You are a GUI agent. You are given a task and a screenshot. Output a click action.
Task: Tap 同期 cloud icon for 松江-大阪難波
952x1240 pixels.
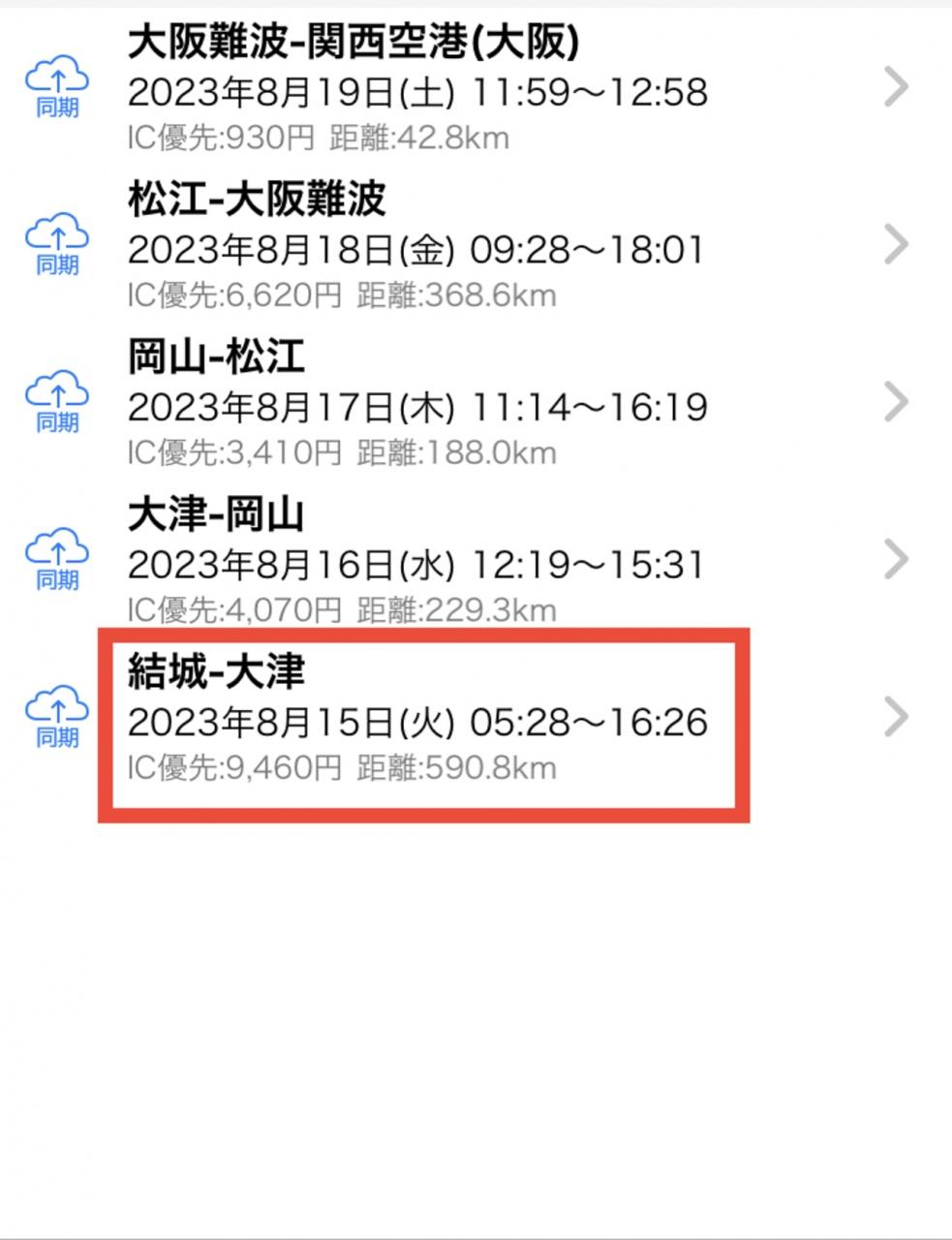tap(56, 245)
